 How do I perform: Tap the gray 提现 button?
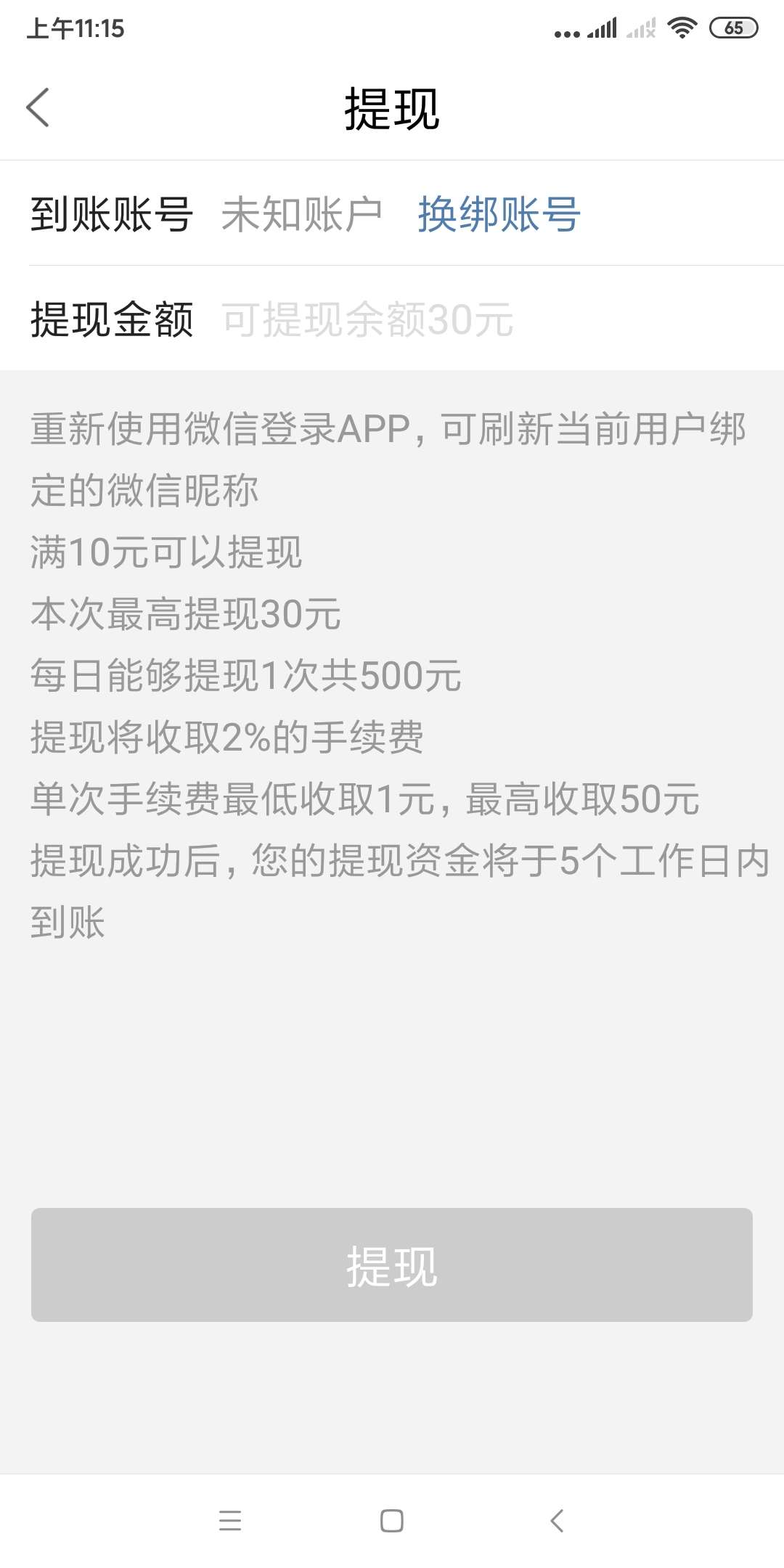tap(392, 1265)
